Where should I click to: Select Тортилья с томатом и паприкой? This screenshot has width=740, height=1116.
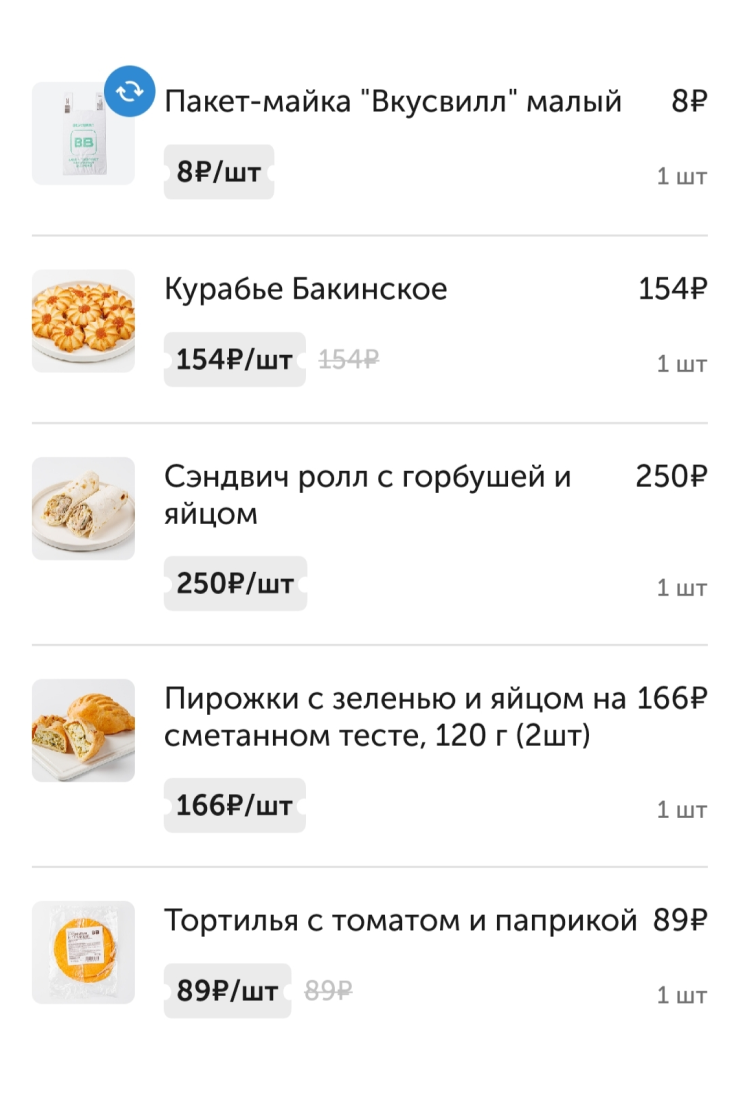(x=400, y=920)
